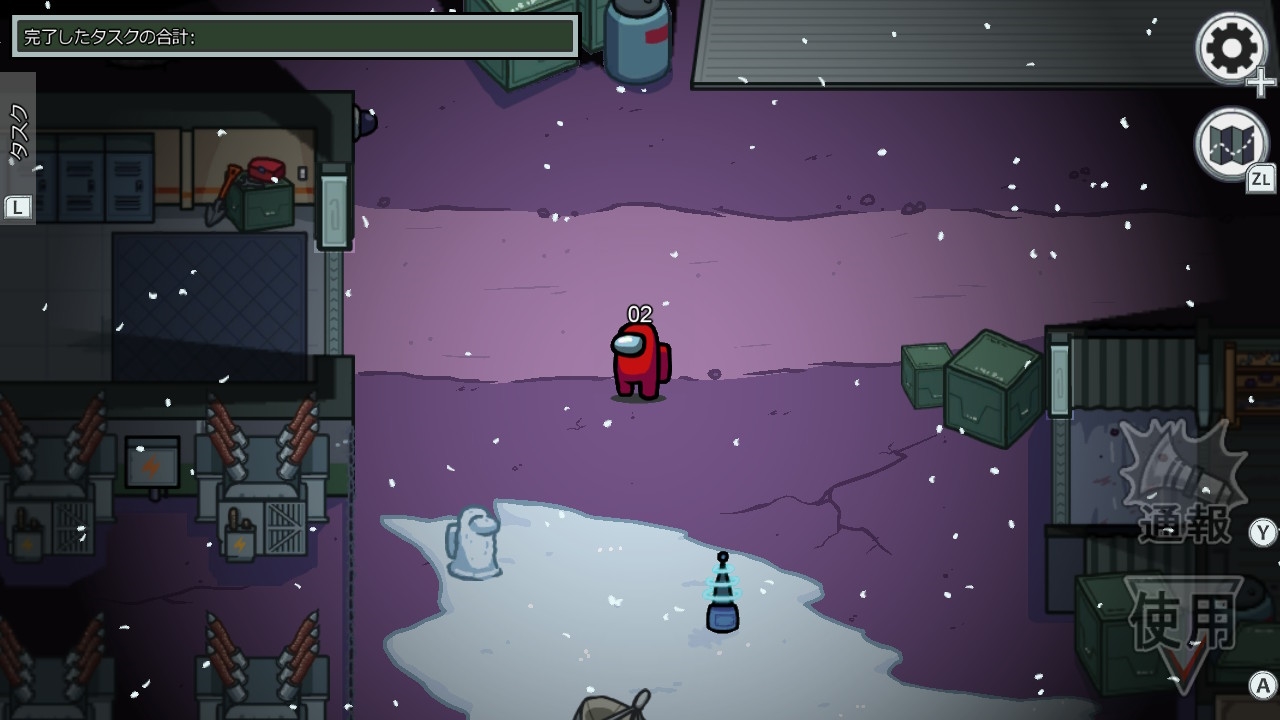Open the map button

(1231, 143)
